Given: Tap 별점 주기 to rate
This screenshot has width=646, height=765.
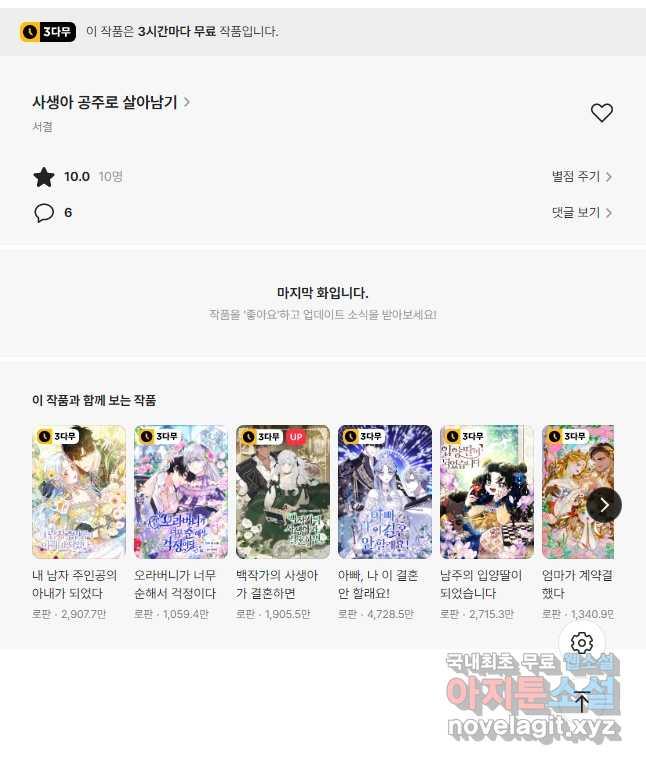Looking at the screenshot, I should pos(582,177).
